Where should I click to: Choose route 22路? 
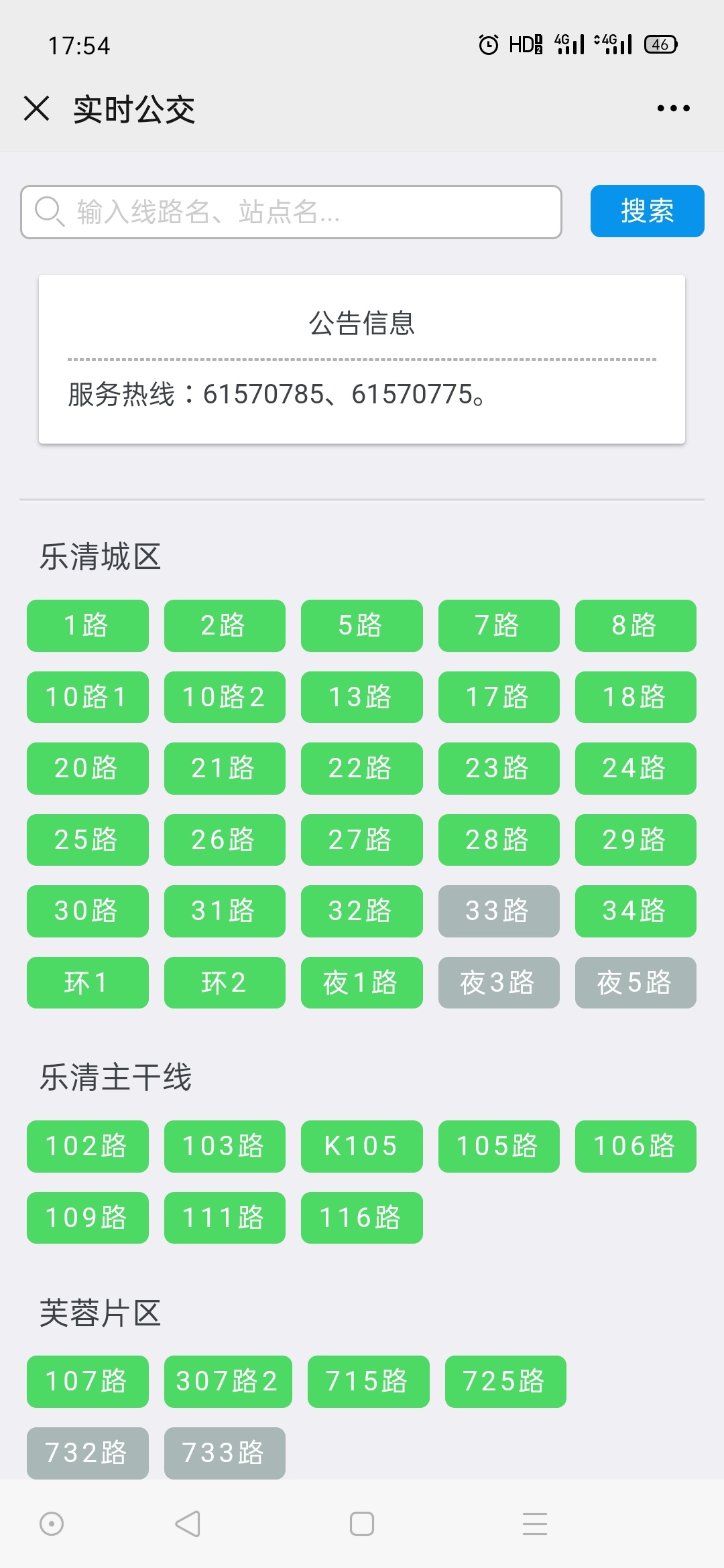pyautogui.click(x=361, y=769)
